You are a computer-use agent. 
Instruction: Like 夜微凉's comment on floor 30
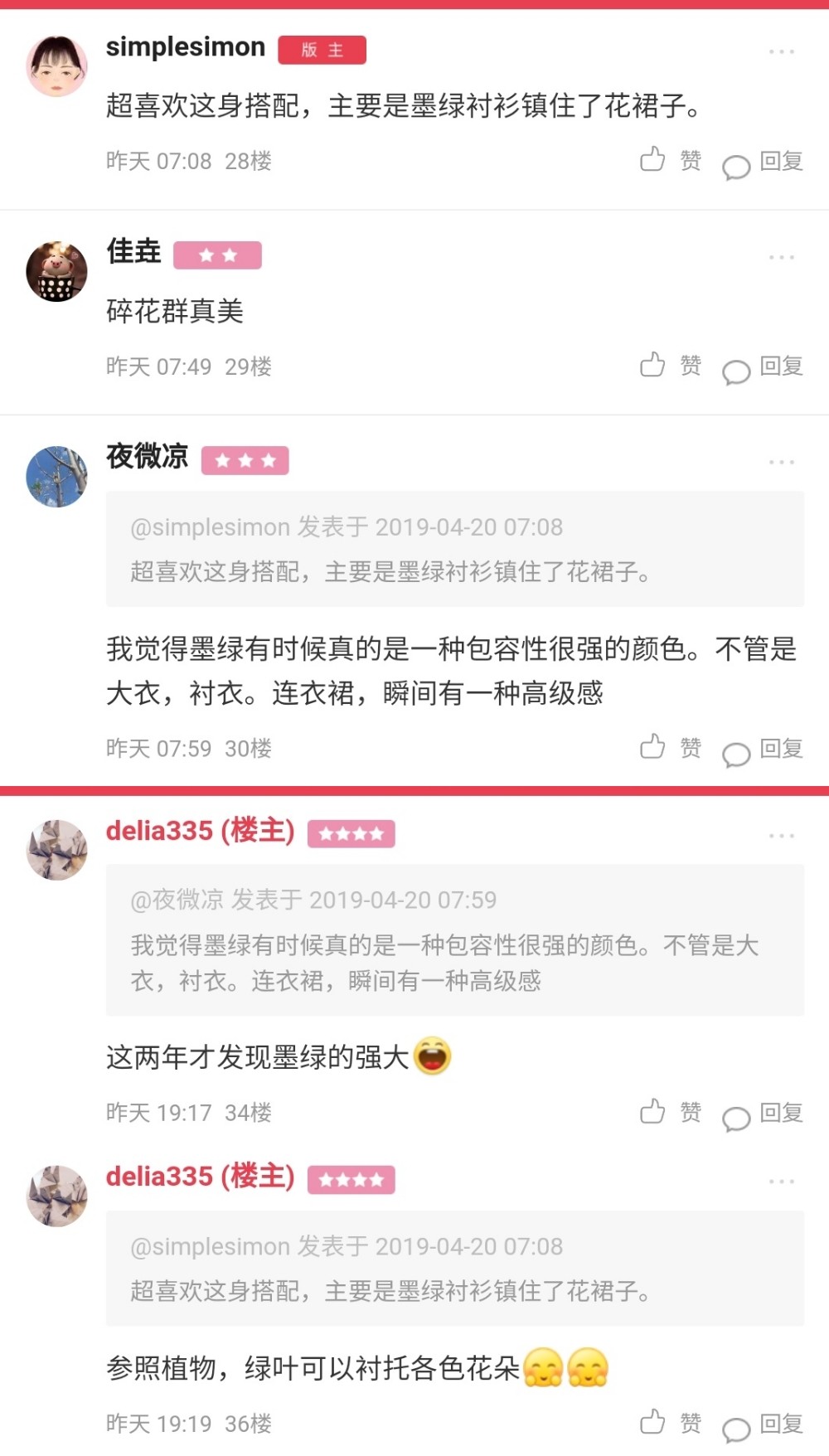(x=671, y=747)
